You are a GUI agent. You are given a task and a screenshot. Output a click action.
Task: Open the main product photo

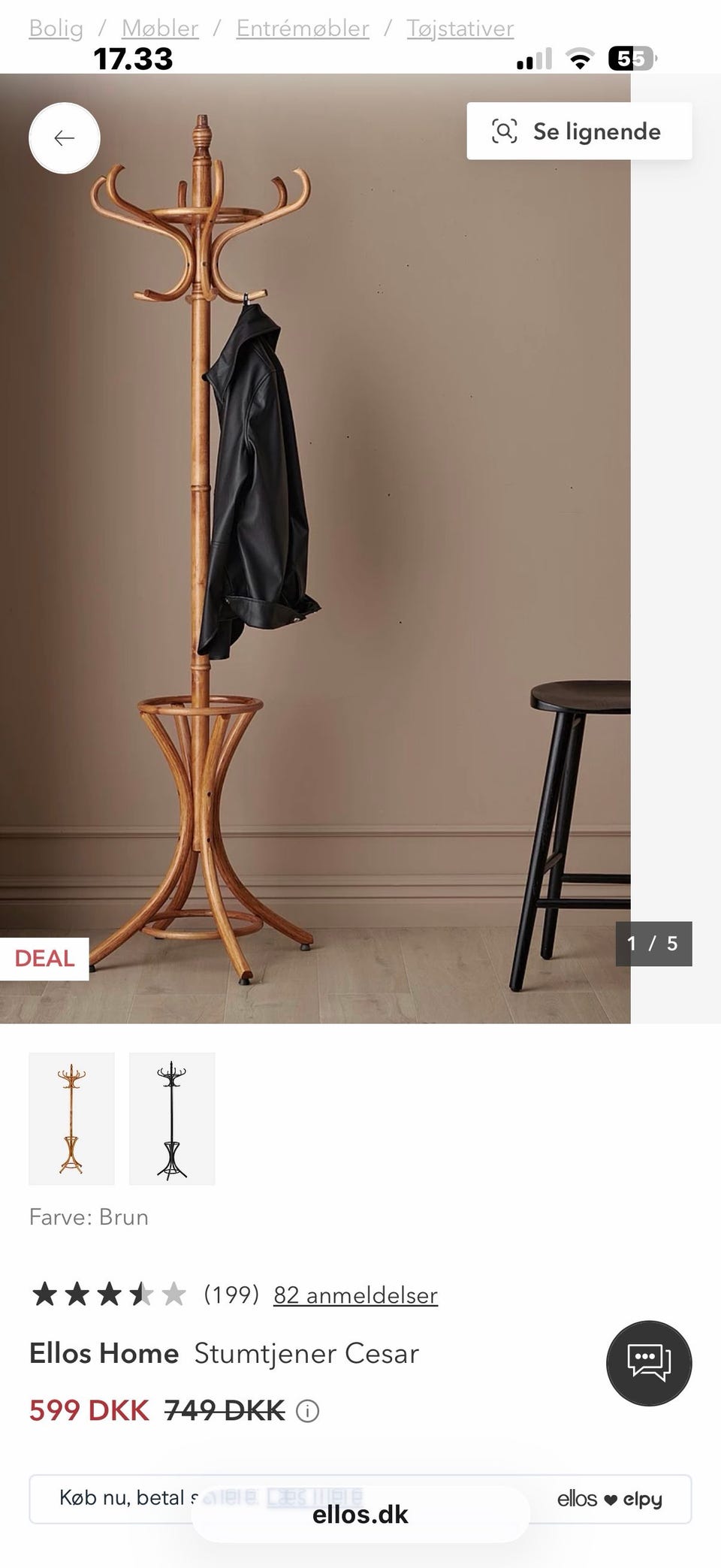pyautogui.click(x=315, y=548)
